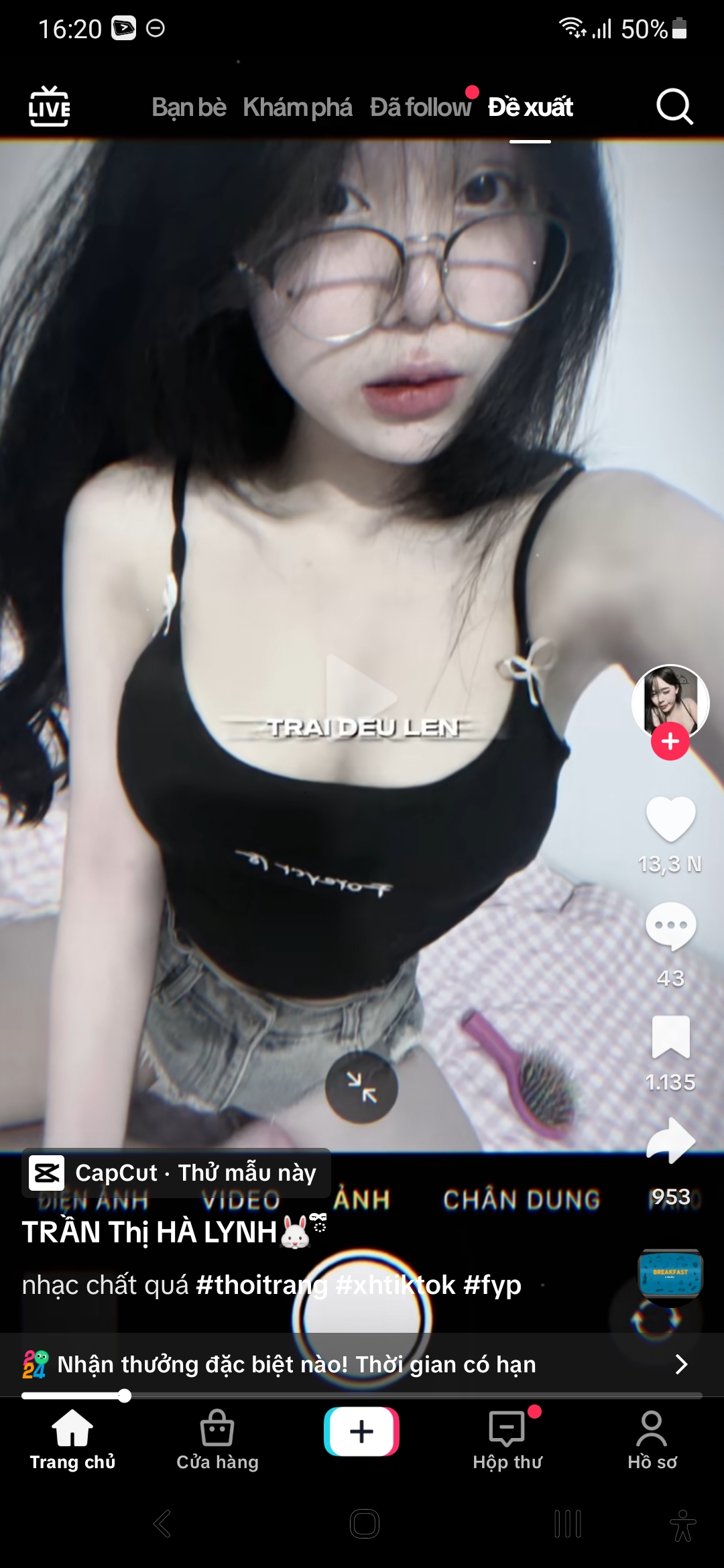Open the CapCut Thử mẫu này template
Viewport: 724px width, 1568px height.
(x=176, y=1173)
